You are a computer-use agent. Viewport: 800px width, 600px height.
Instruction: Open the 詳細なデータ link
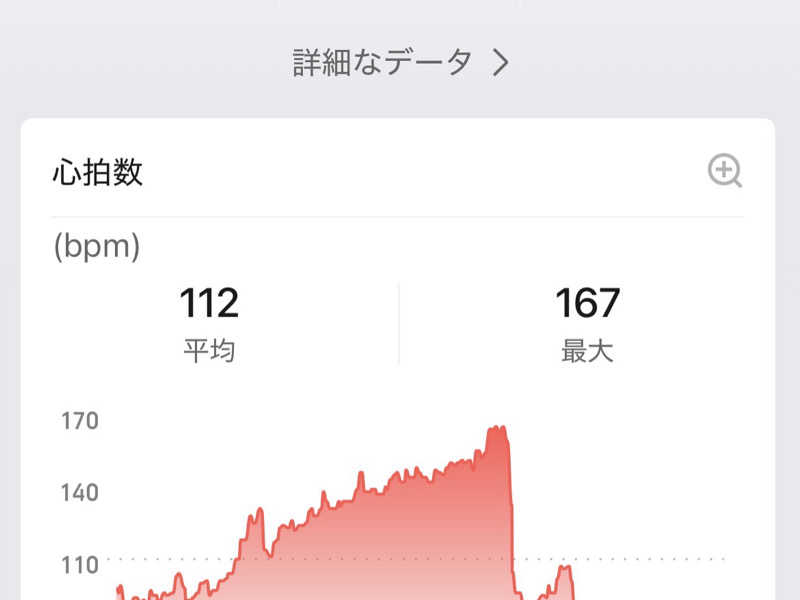[x=401, y=62]
